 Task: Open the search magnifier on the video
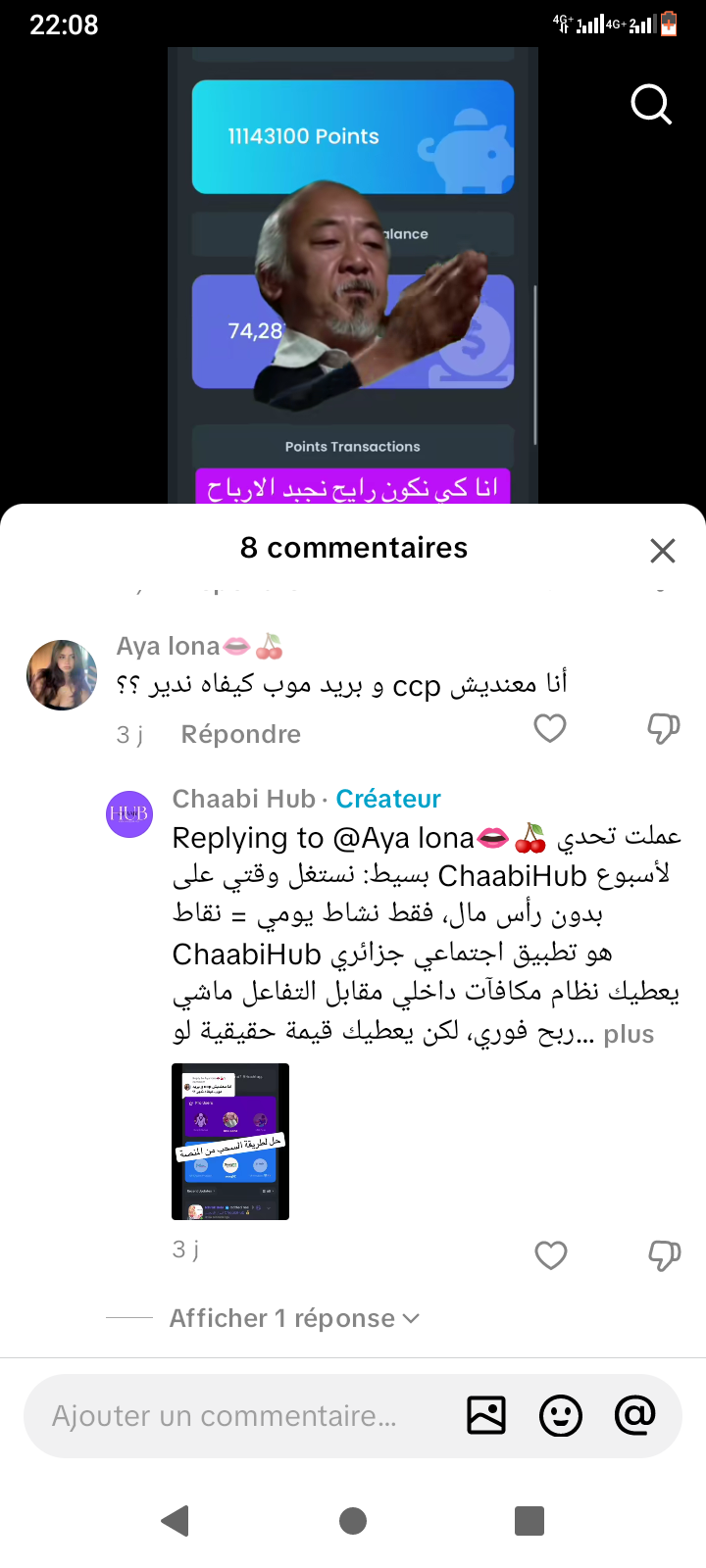(651, 104)
